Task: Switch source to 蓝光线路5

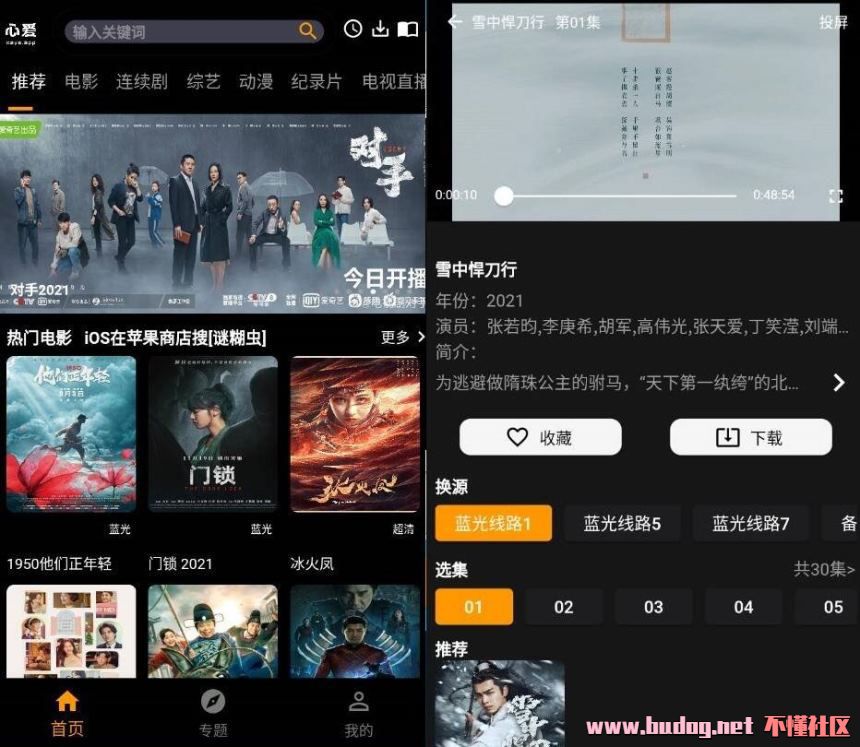Action: 622,523
